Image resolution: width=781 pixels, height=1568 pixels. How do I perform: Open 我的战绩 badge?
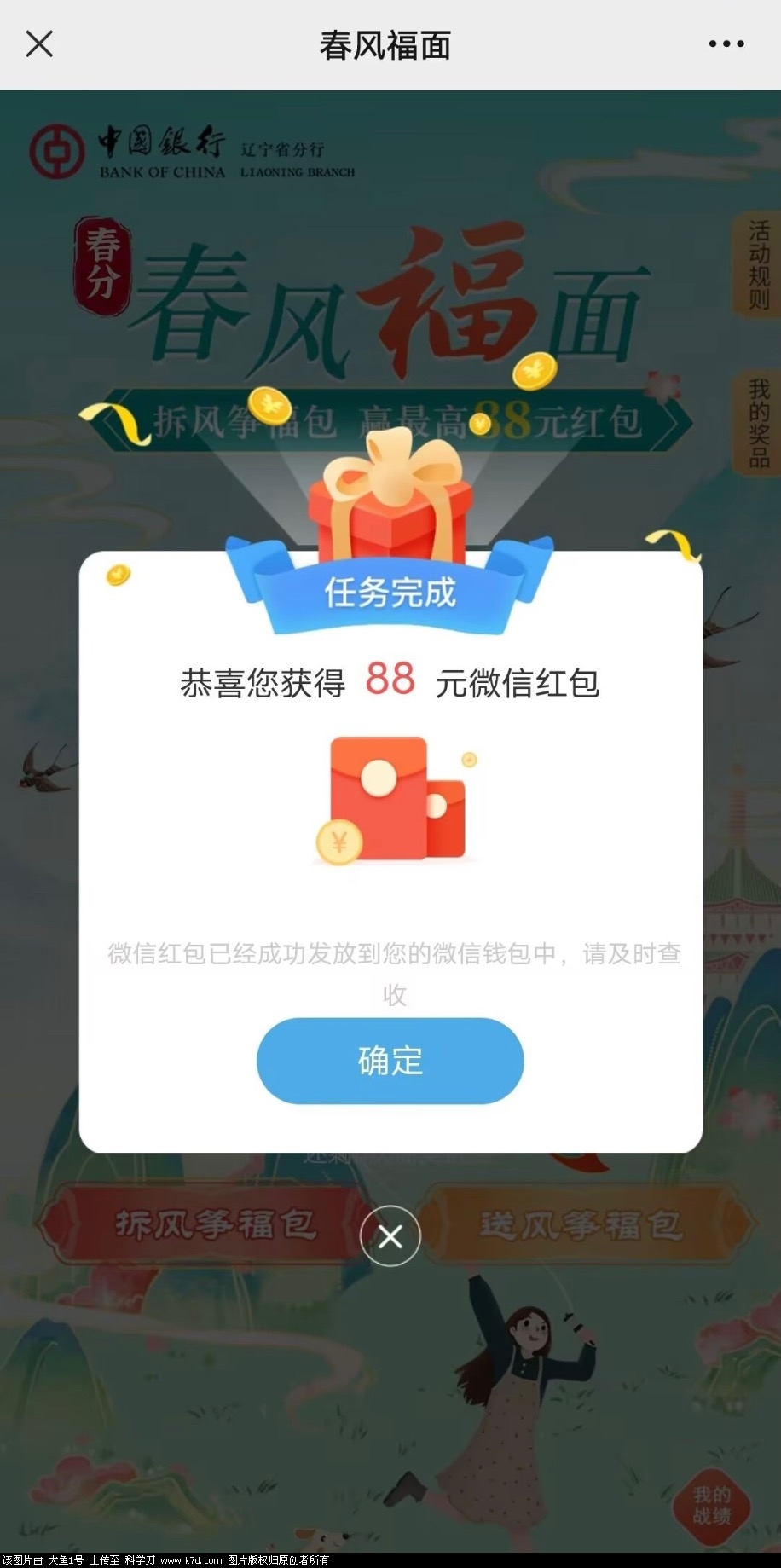tap(712, 1506)
